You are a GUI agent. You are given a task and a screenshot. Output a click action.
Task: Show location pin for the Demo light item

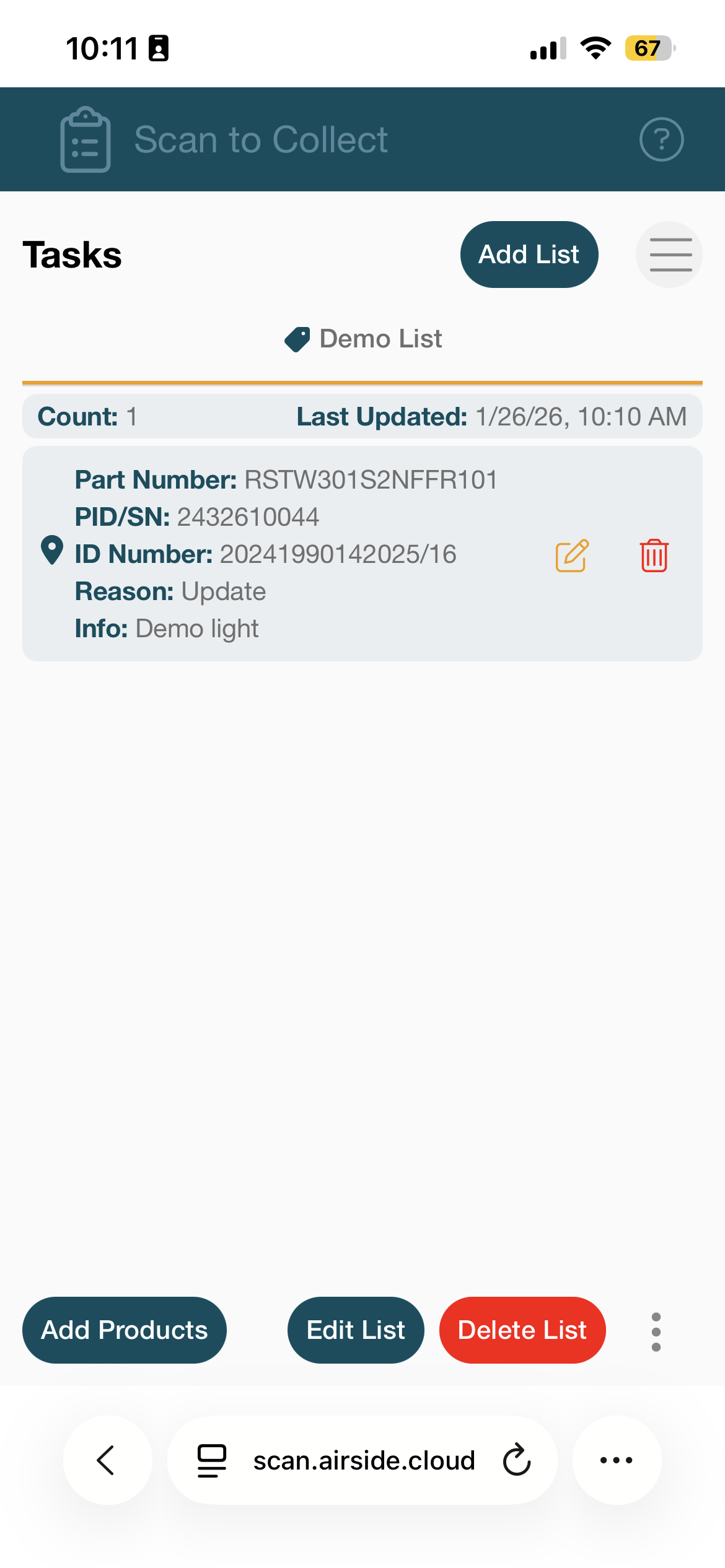point(52,550)
